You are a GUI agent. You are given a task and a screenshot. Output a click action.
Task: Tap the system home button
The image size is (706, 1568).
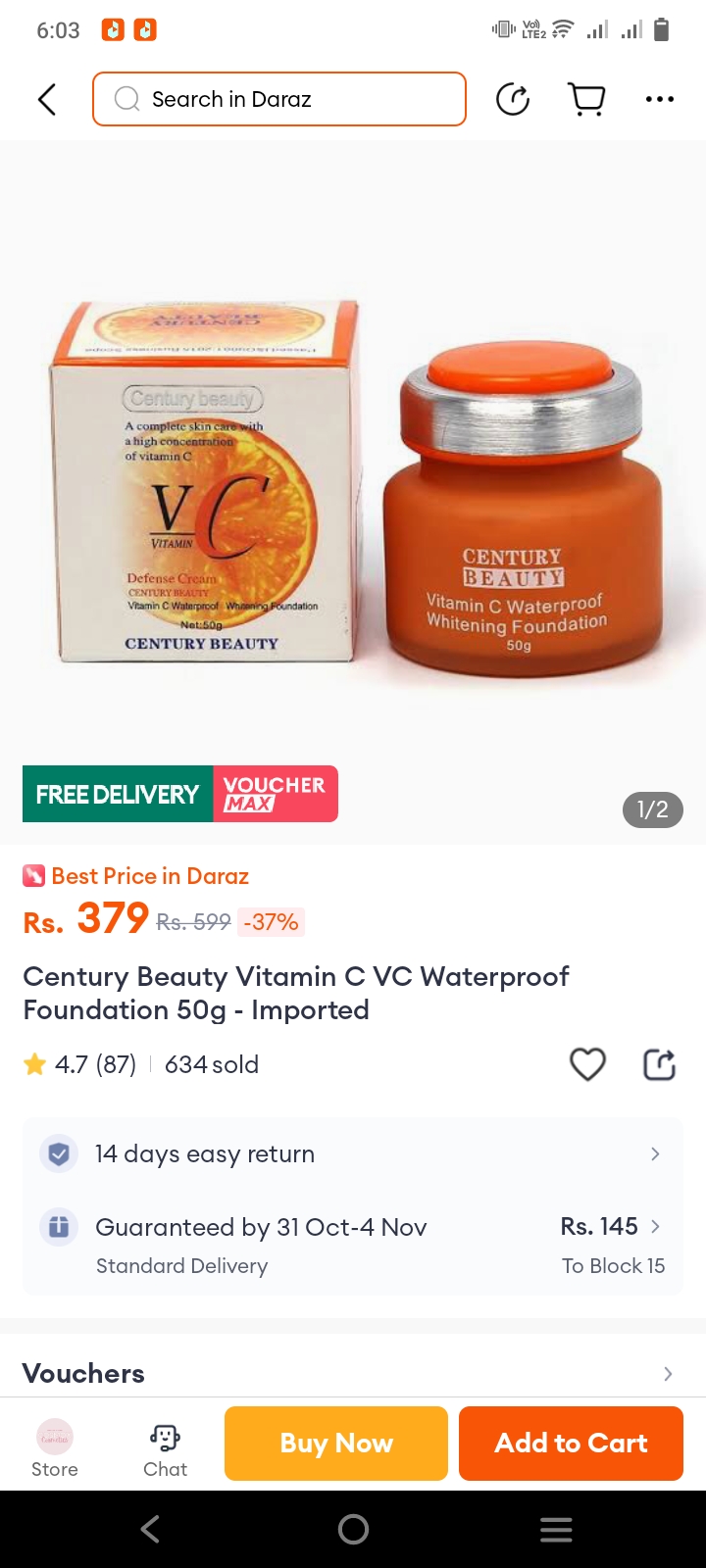[x=353, y=1529]
